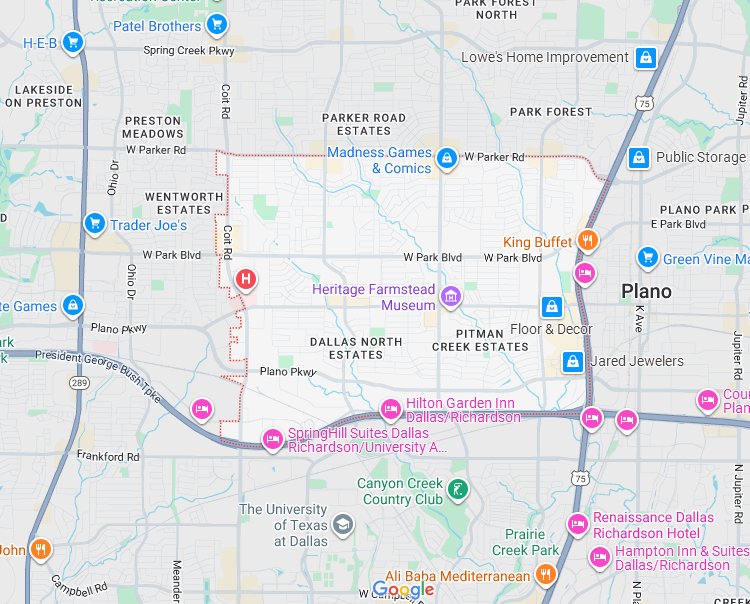Open Ali Baba Mediterranean restaurant pin
The height and width of the screenshot is (604, 750).
click(x=545, y=574)
